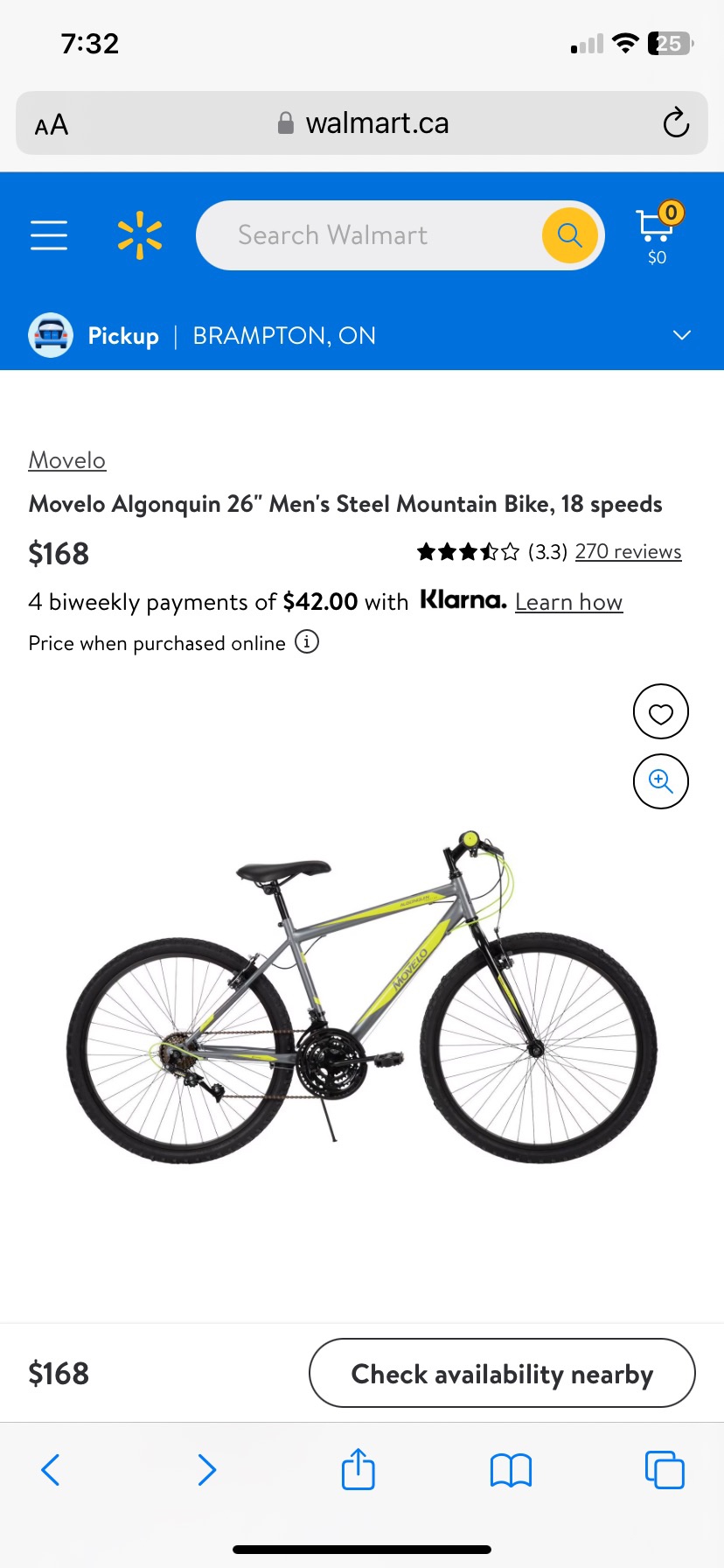This screenshot has height=1568, width=724.
Task: Go back to previous page
Action: [52, 1470]
